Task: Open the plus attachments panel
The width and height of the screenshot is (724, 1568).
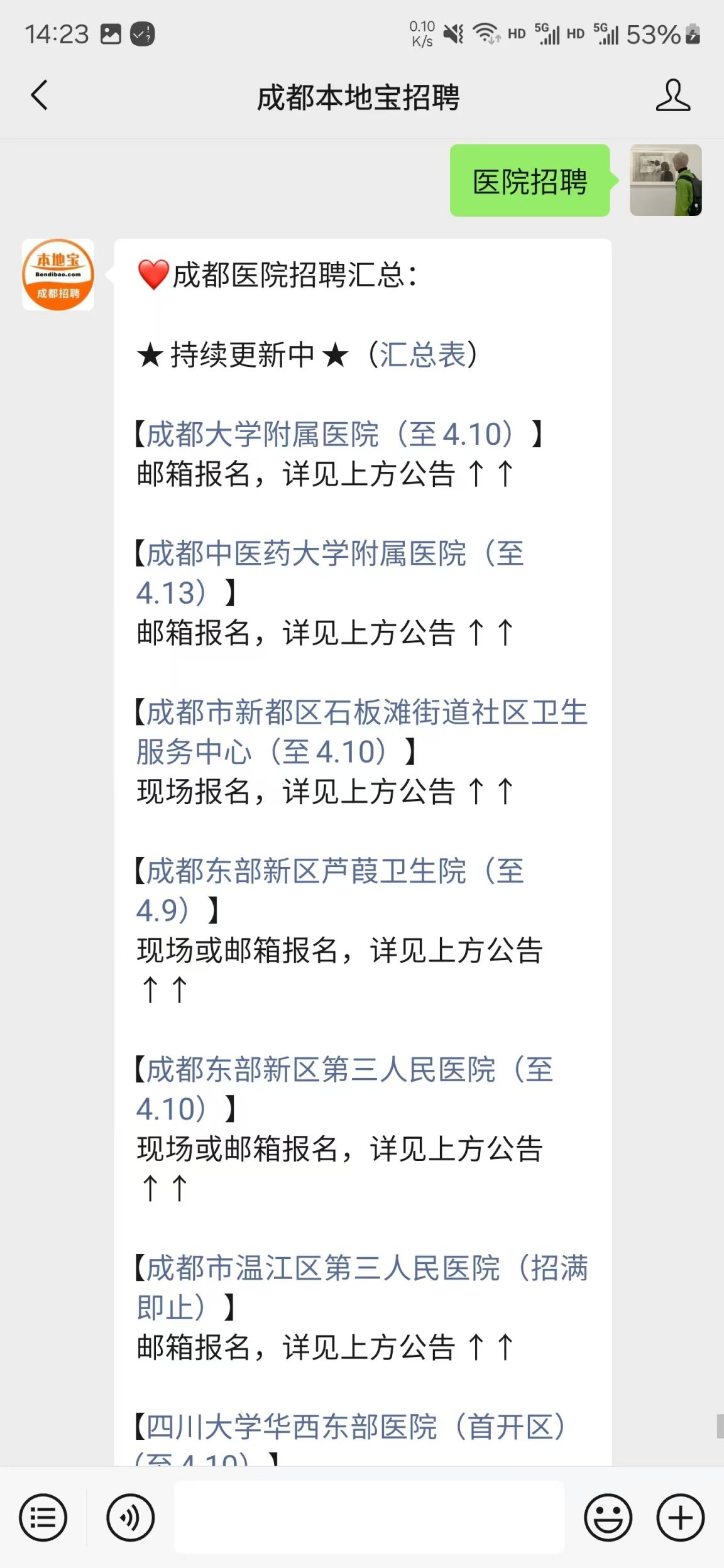Action: pyautogui.click(x=681, y=1518)
